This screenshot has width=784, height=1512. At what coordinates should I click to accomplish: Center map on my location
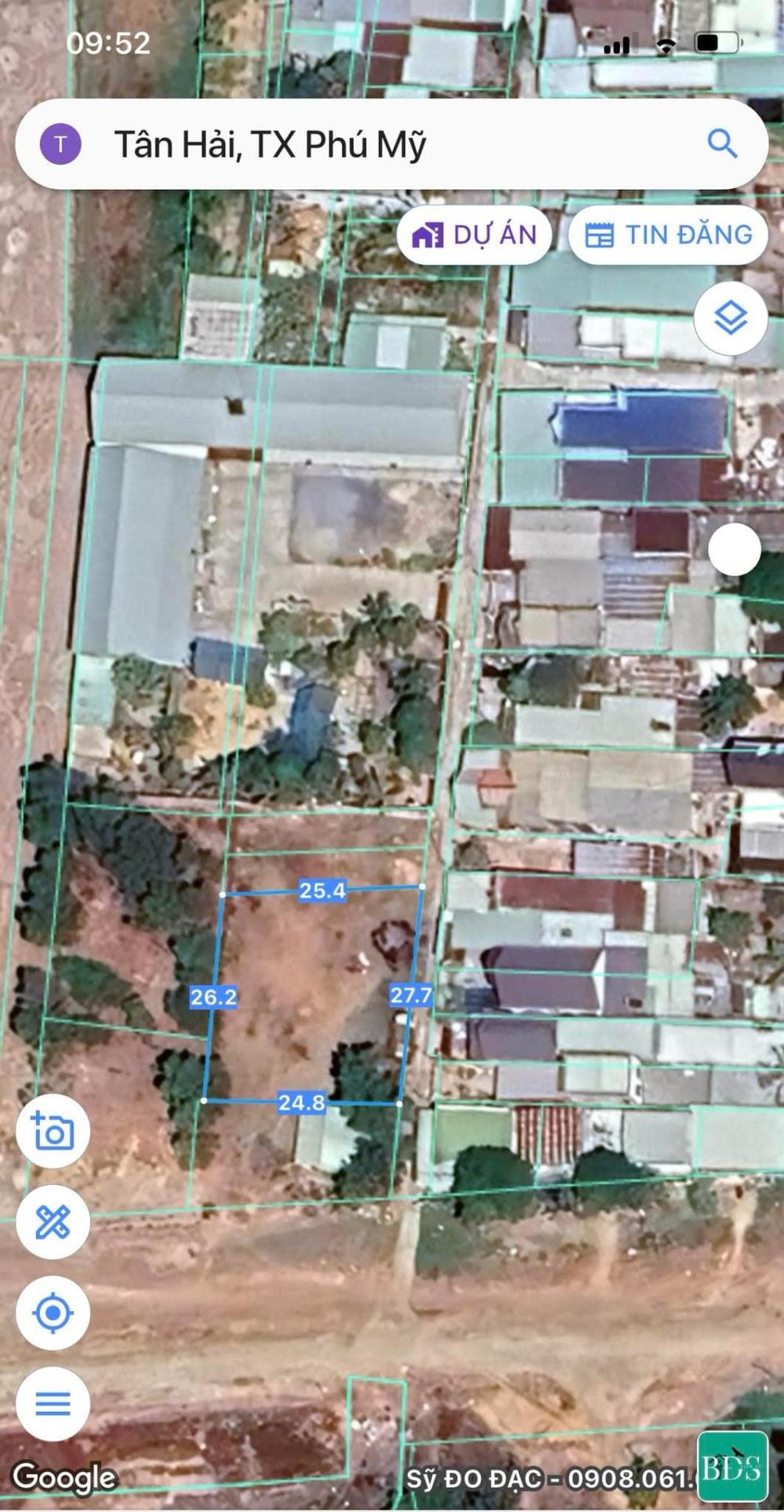click(x=53, y=1313)
